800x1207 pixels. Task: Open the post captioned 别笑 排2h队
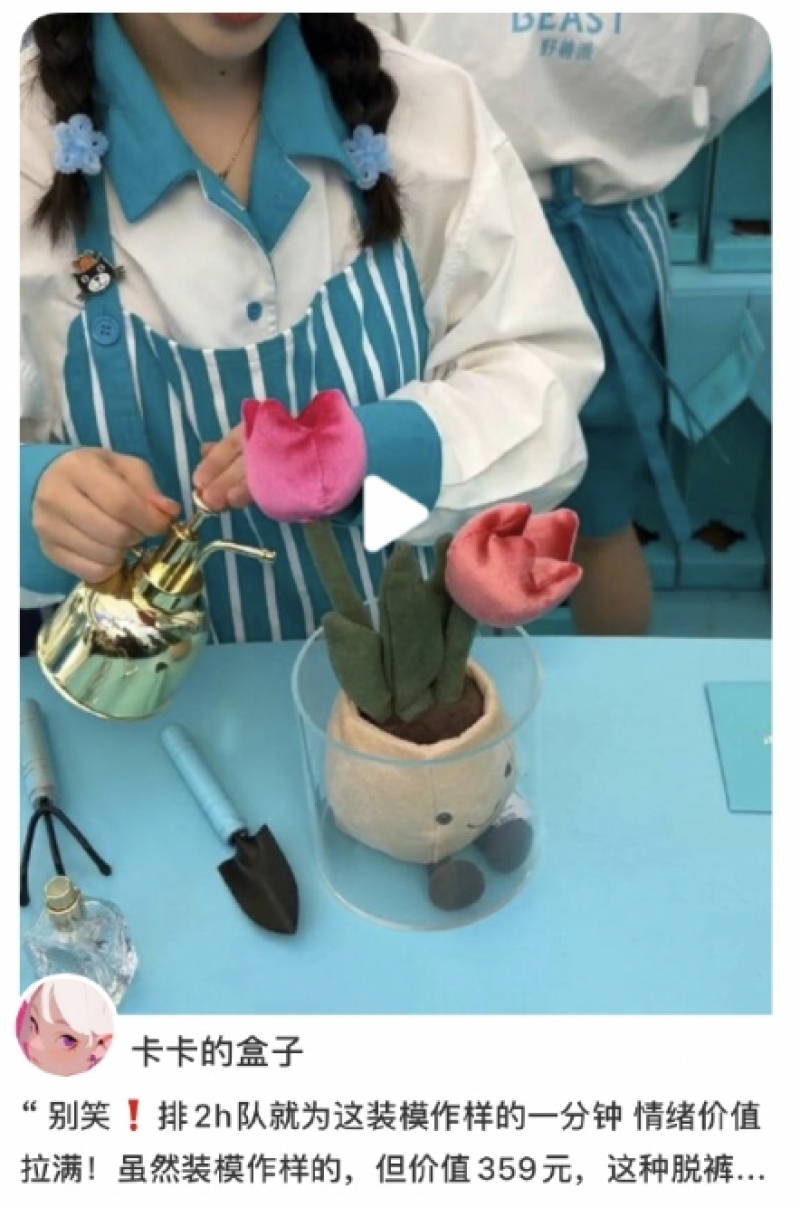tap(394, 1140)
